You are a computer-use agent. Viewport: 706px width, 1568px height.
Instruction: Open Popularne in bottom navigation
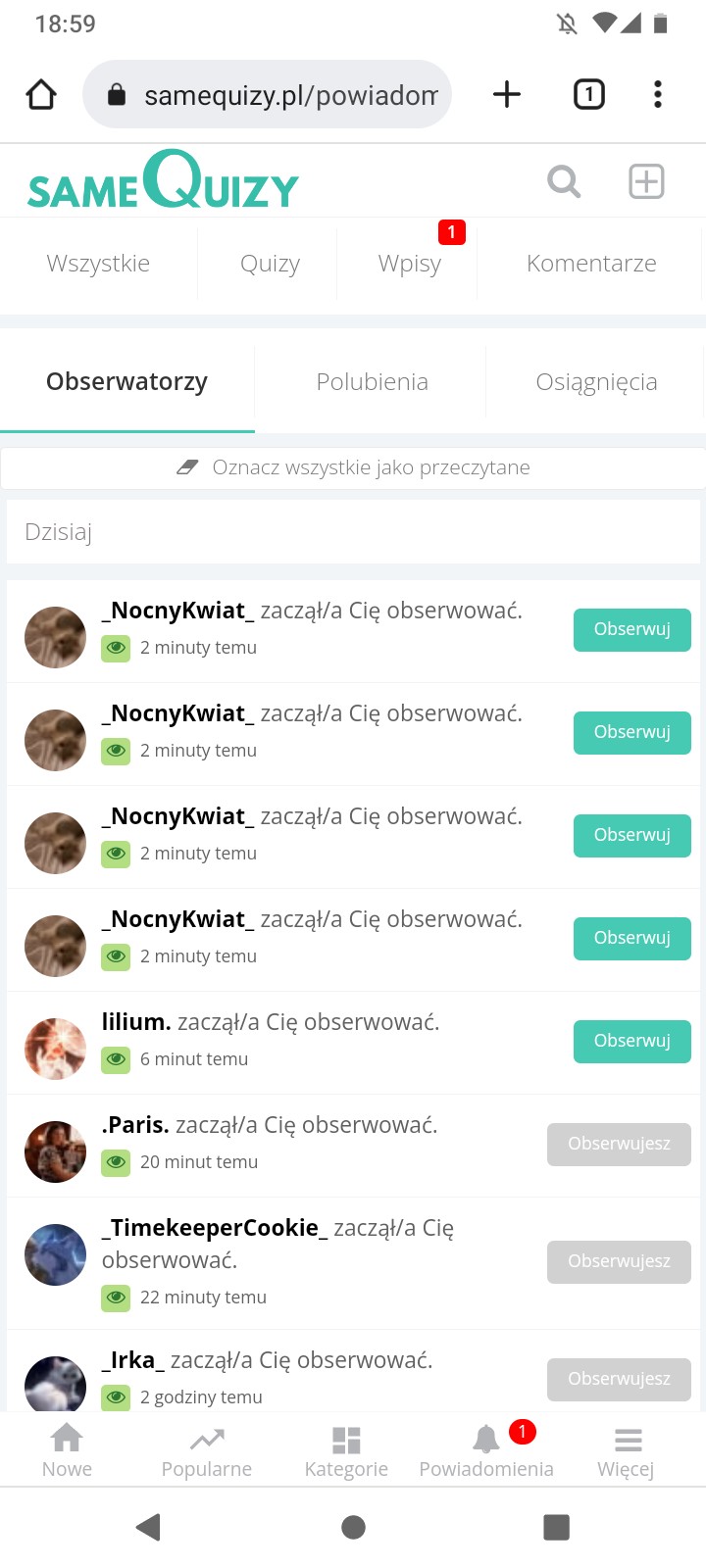pyautogui.click(x=207, y=1450)
